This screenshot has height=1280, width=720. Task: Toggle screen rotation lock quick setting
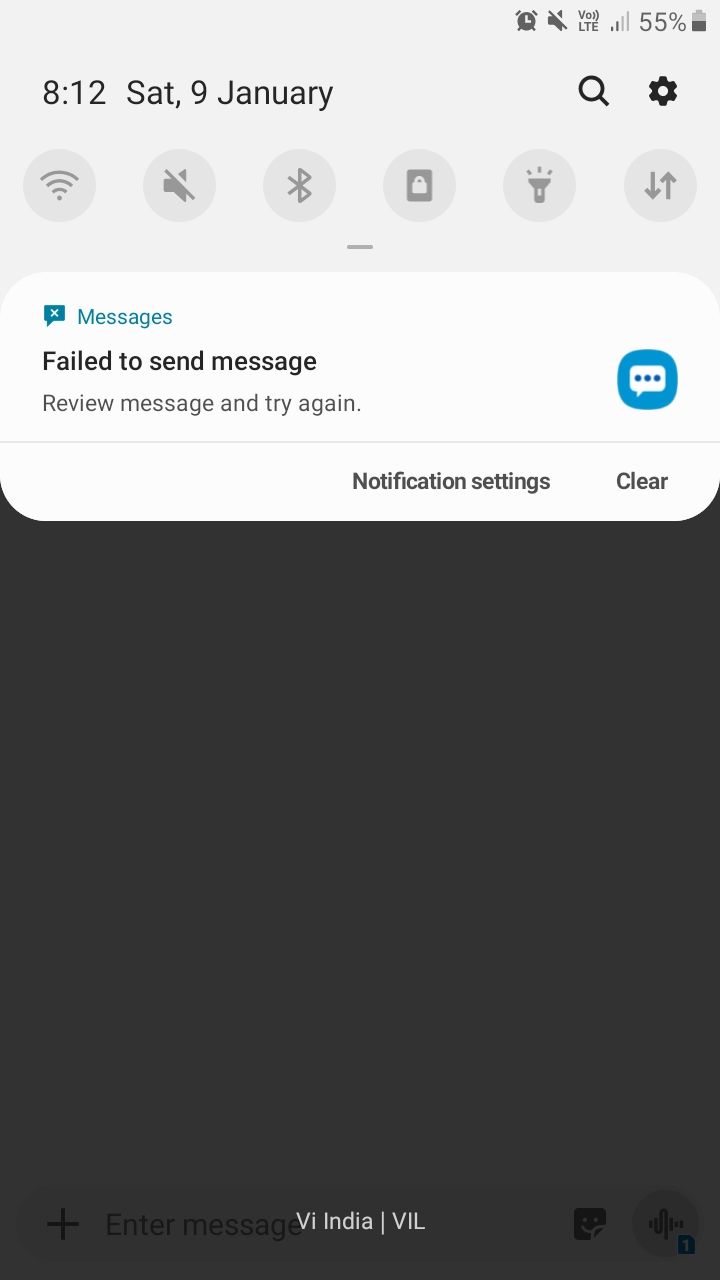pos(419,186)
